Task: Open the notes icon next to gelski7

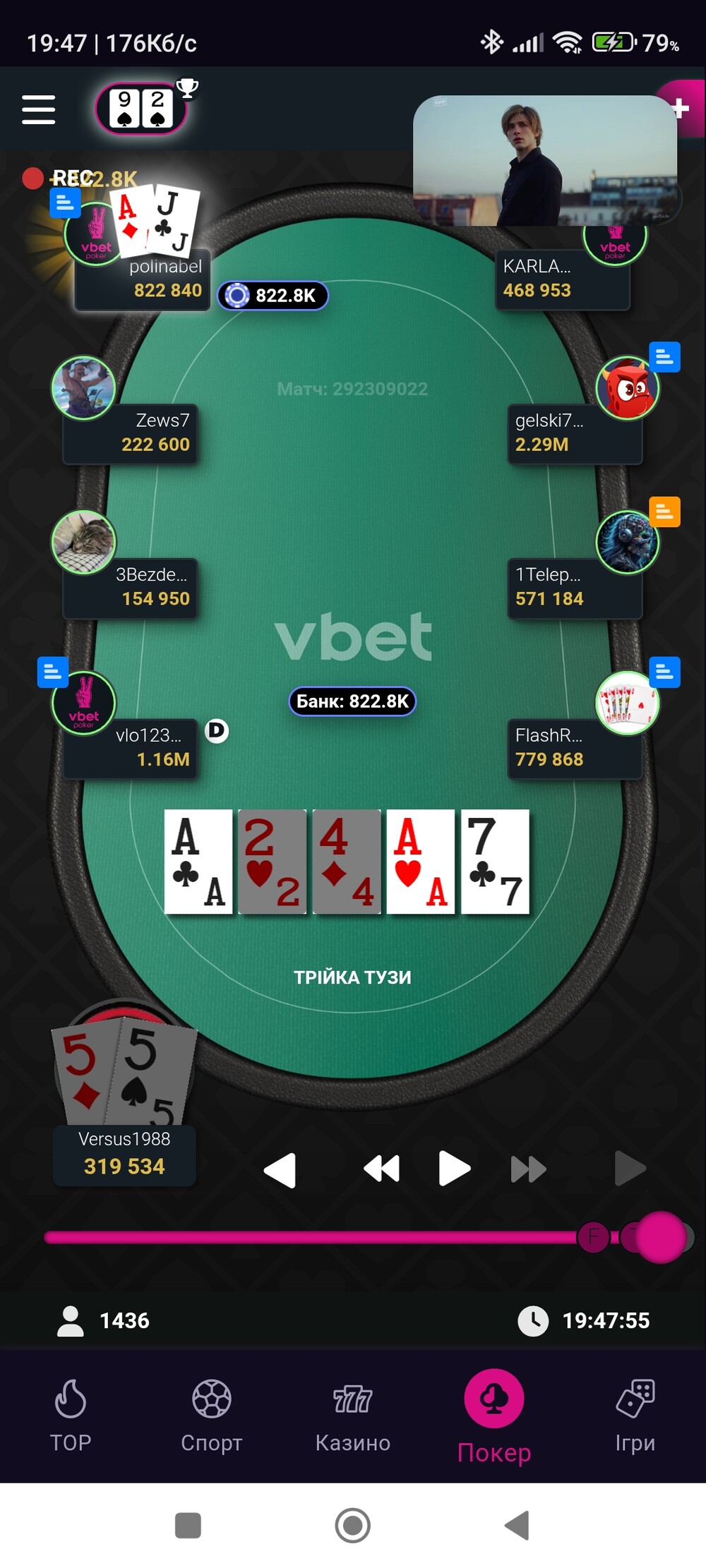Action: [664, 357]
